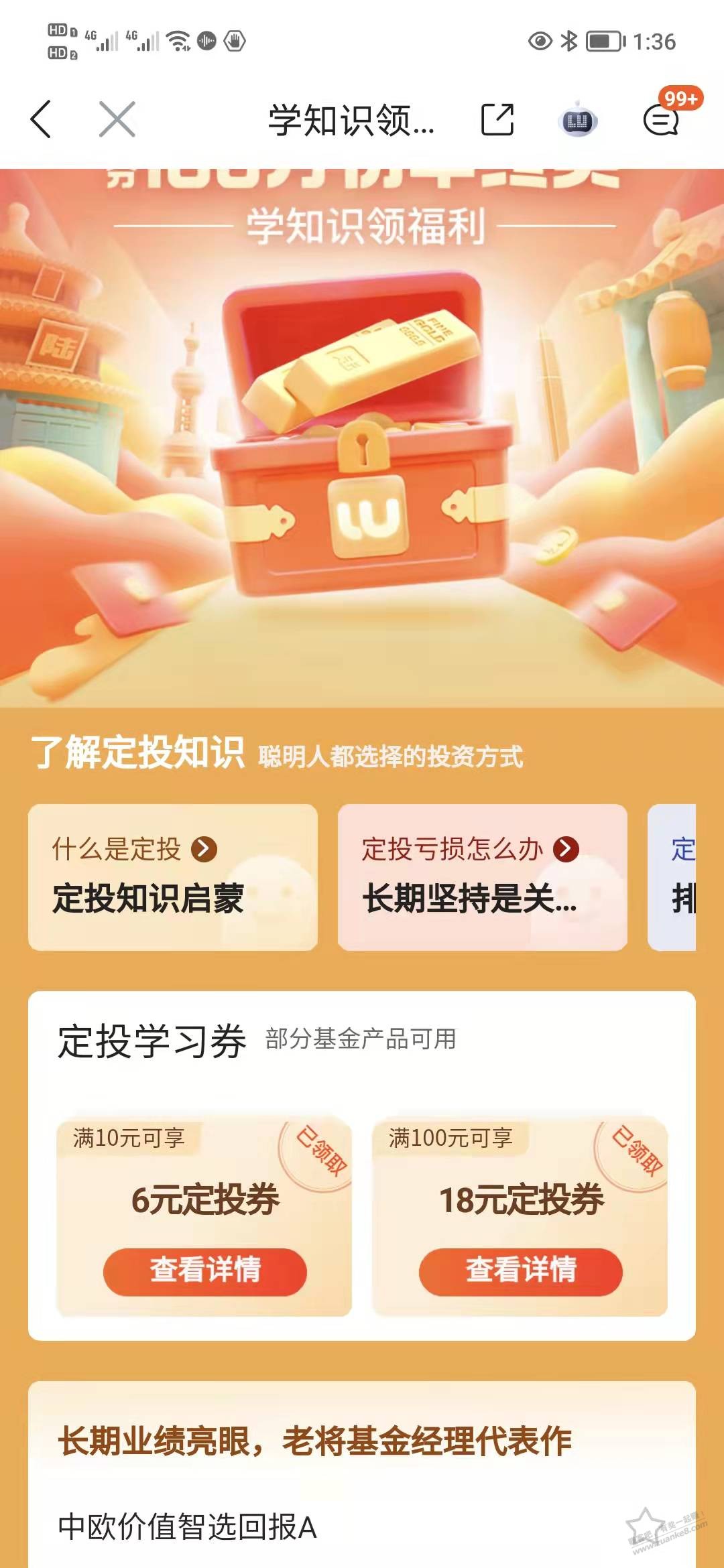
Task: Close the page with the X icon
Action: click(x=117, y=119)
